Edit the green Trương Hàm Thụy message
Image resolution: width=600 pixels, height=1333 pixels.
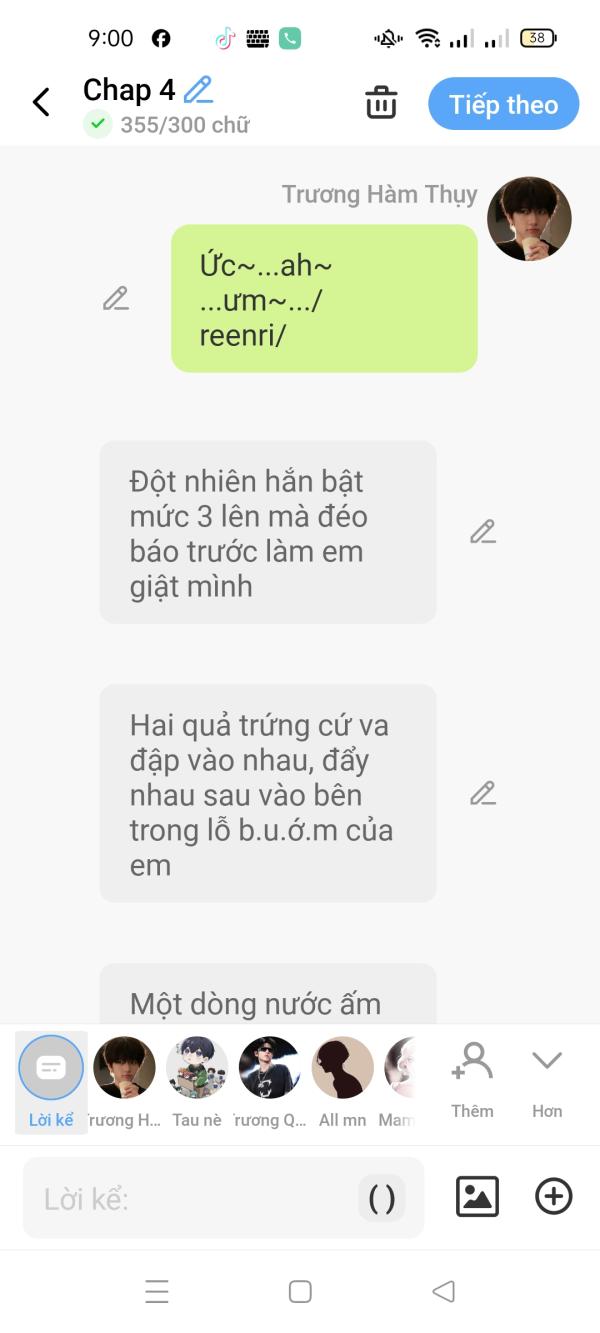click(116, 298)
